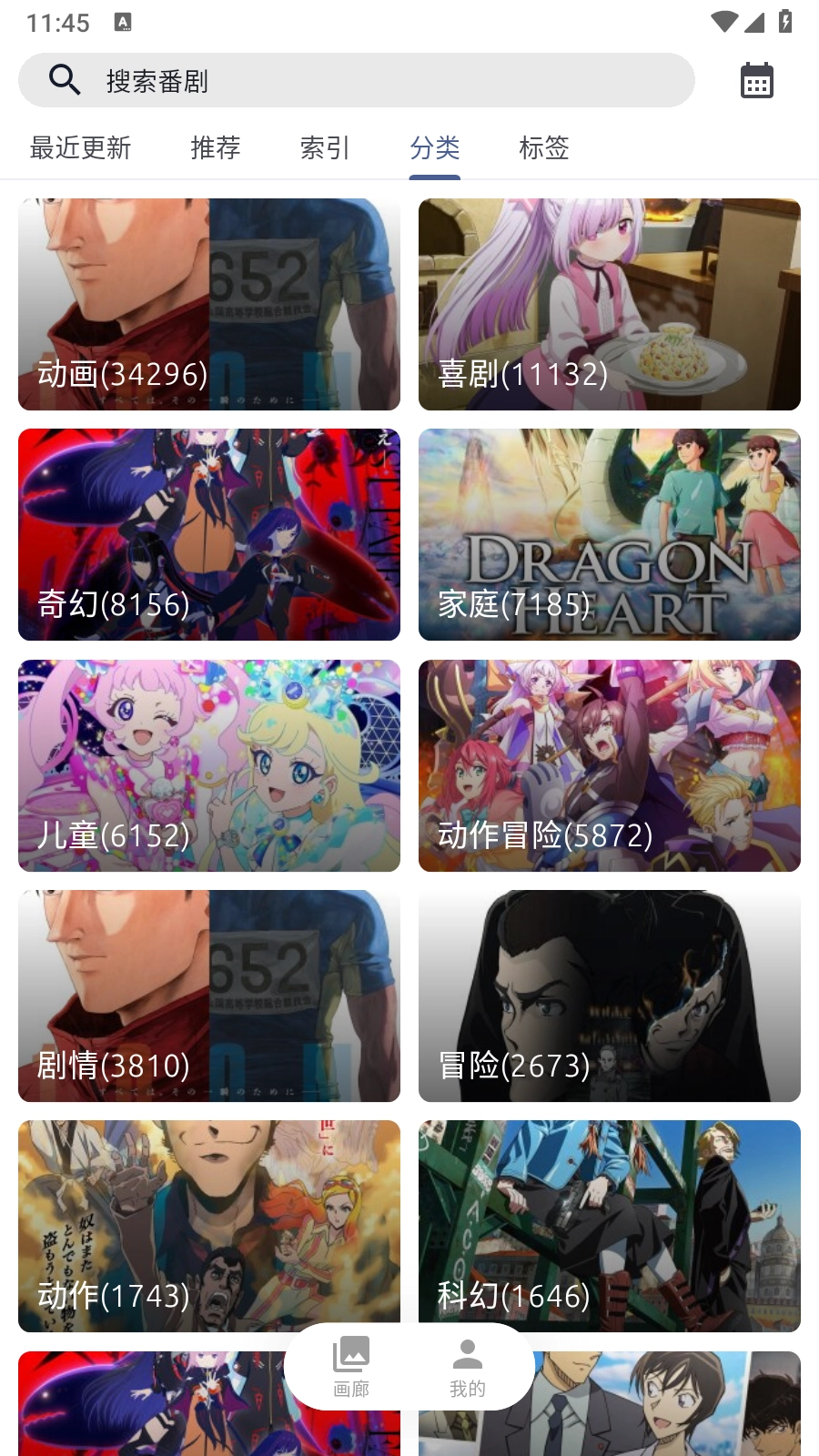The height and width of the screenshot is (1456, 819).
Task: Open the 喜剧(11132) category
Action: (610, 304)
